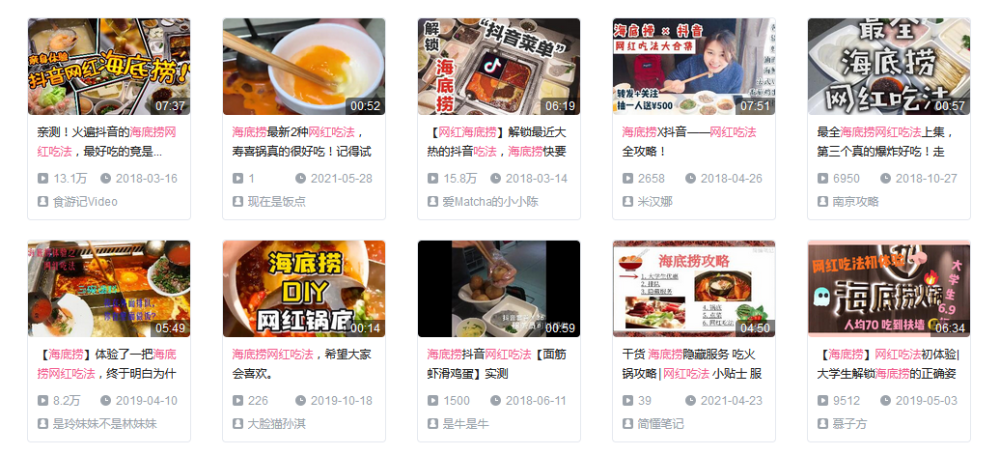This screenshot has width=1000, height=455.
Task: Open the 06:19 抖音菜单 video
Action: click(x=498, y=66)
